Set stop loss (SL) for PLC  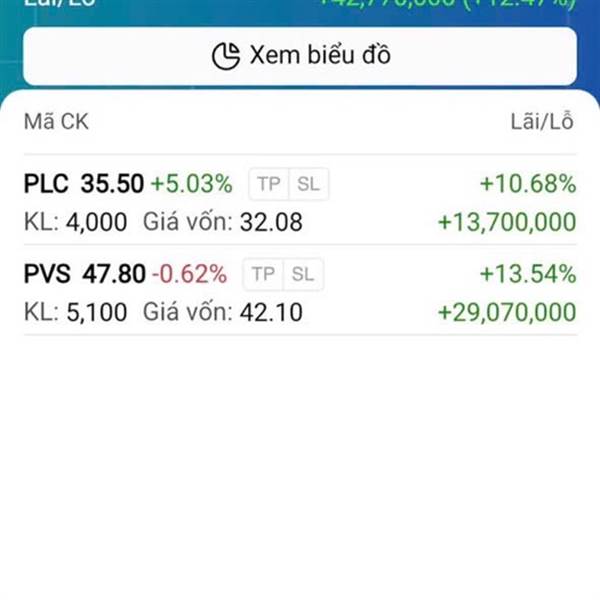[x=309, y=184]
